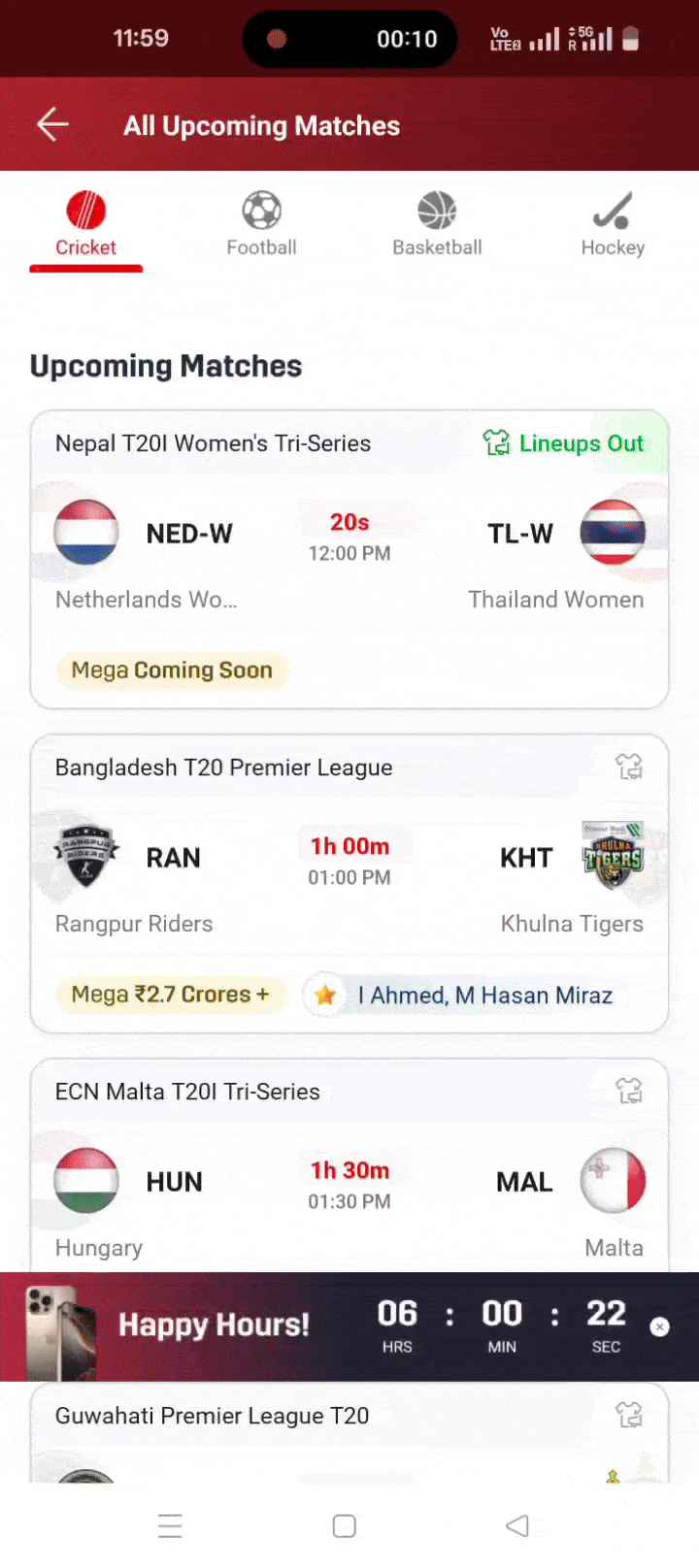Open the Guwahati Premier League T20 match
The image size is (699, 1568).
(x=349, y=1433)
